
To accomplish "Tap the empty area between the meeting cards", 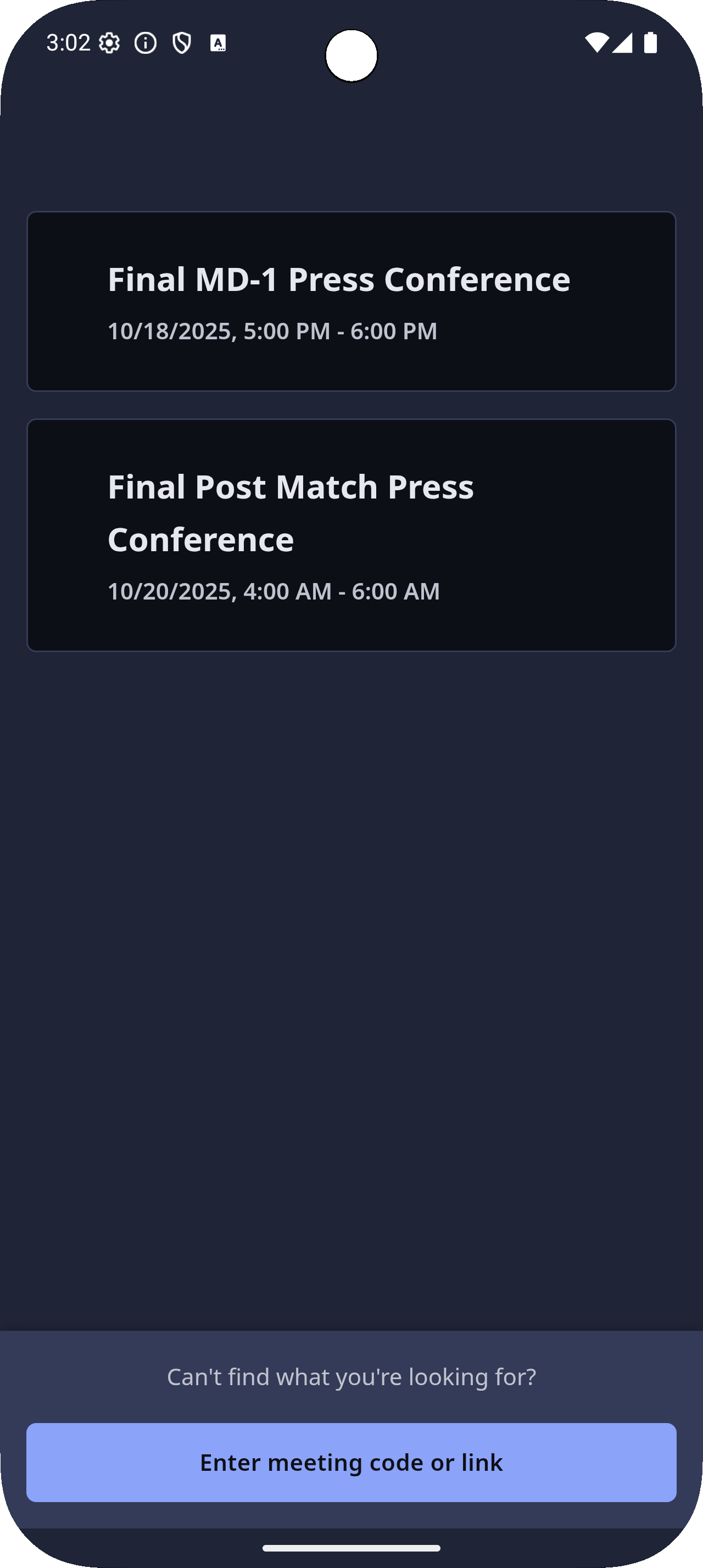I will [x=351, y=404].
